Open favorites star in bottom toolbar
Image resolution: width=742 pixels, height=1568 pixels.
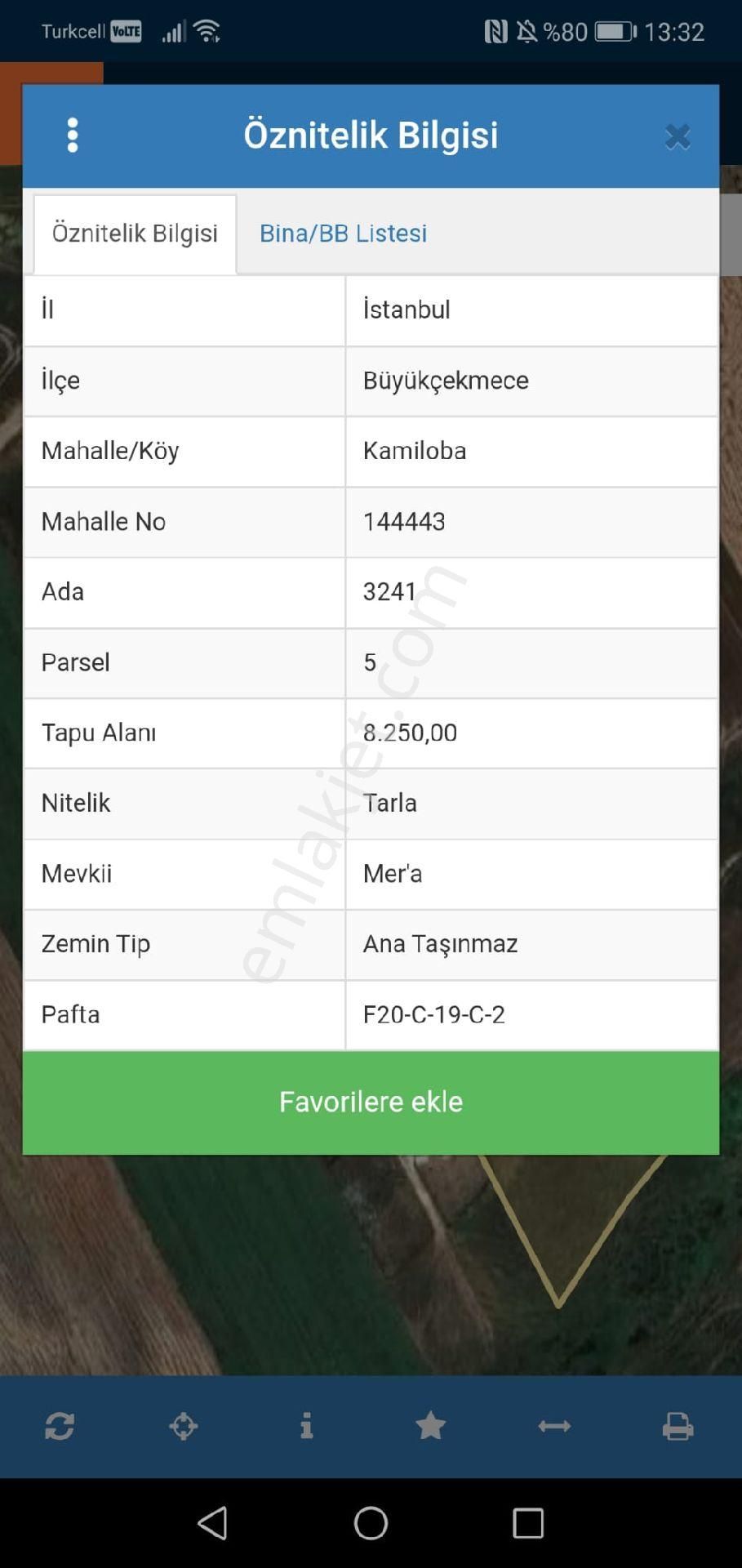coord(430,1426)
